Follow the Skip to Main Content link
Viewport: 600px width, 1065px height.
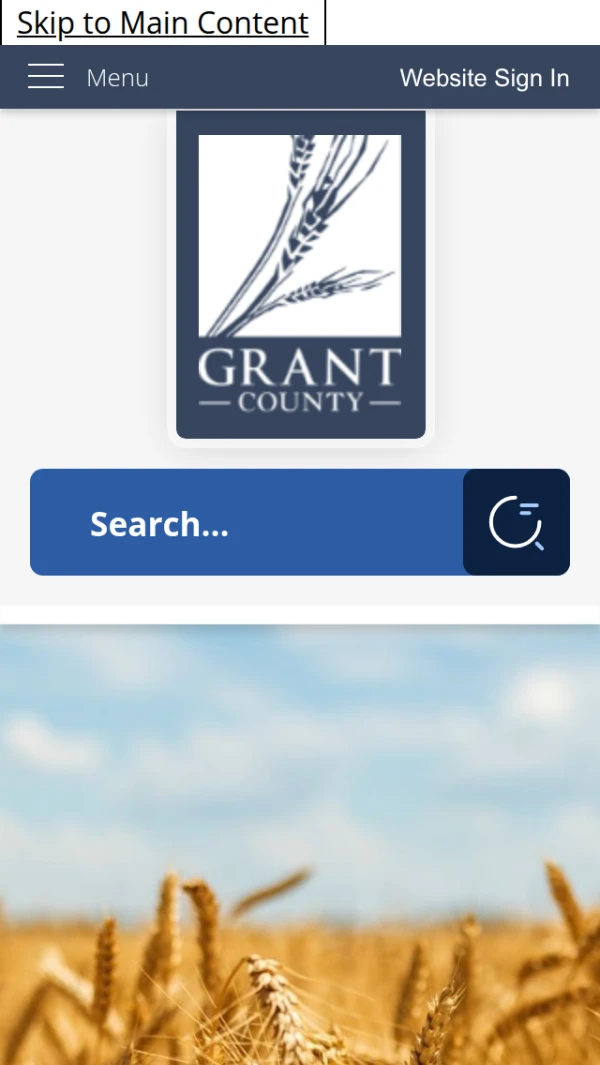163,23
